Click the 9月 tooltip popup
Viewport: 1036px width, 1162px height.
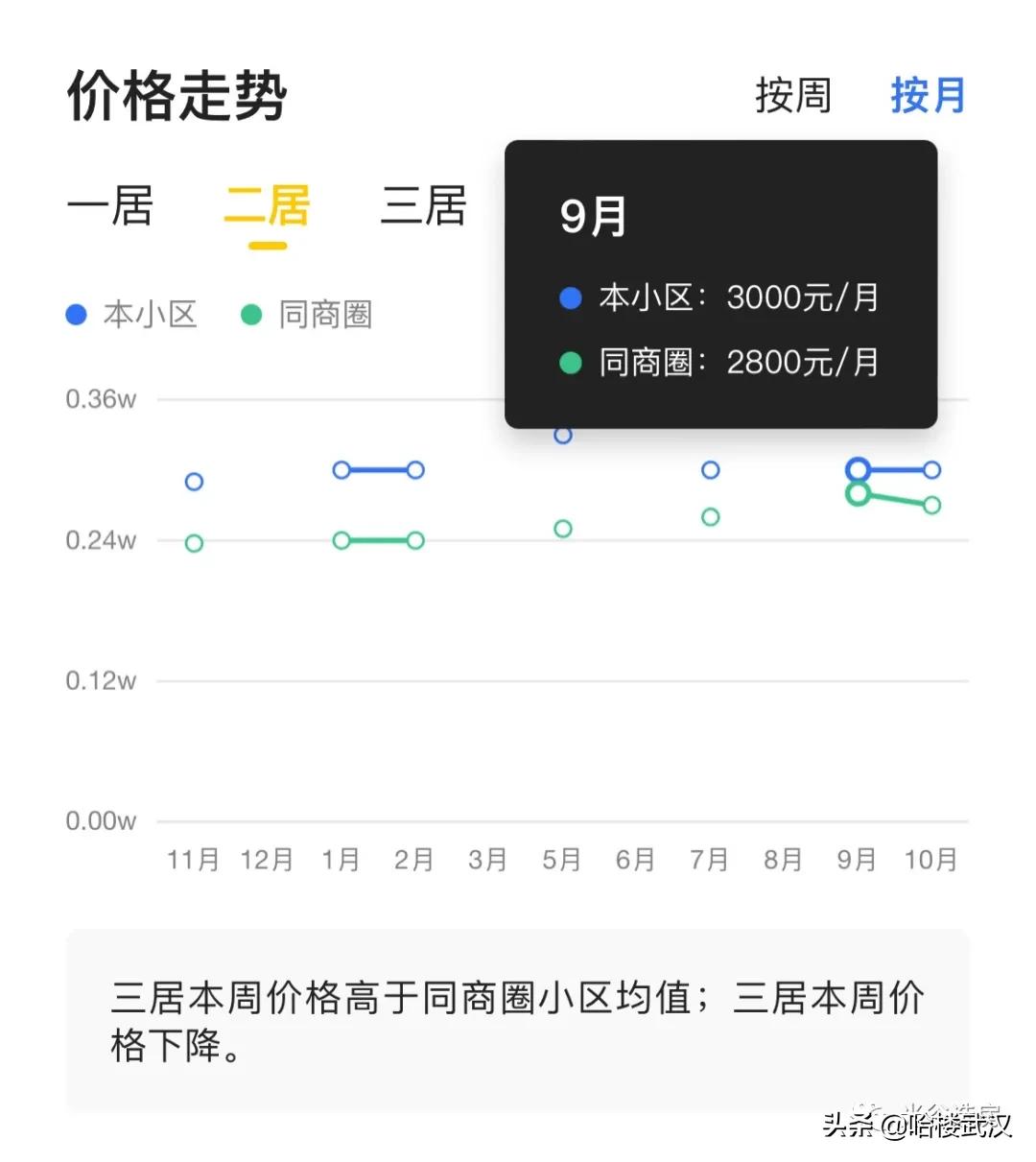click(x=719, y=283)
